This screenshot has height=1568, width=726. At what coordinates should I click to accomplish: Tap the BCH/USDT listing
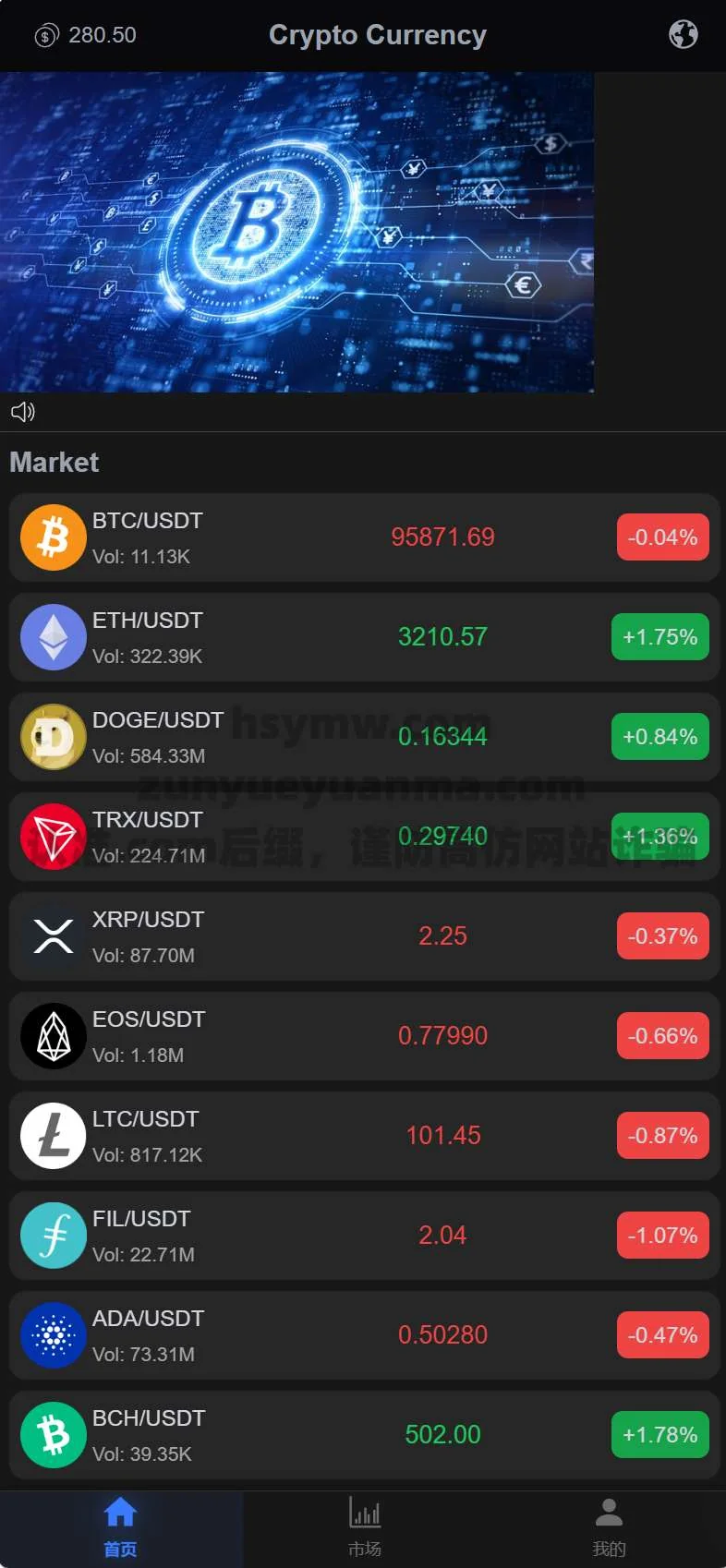click(364, 1435)
